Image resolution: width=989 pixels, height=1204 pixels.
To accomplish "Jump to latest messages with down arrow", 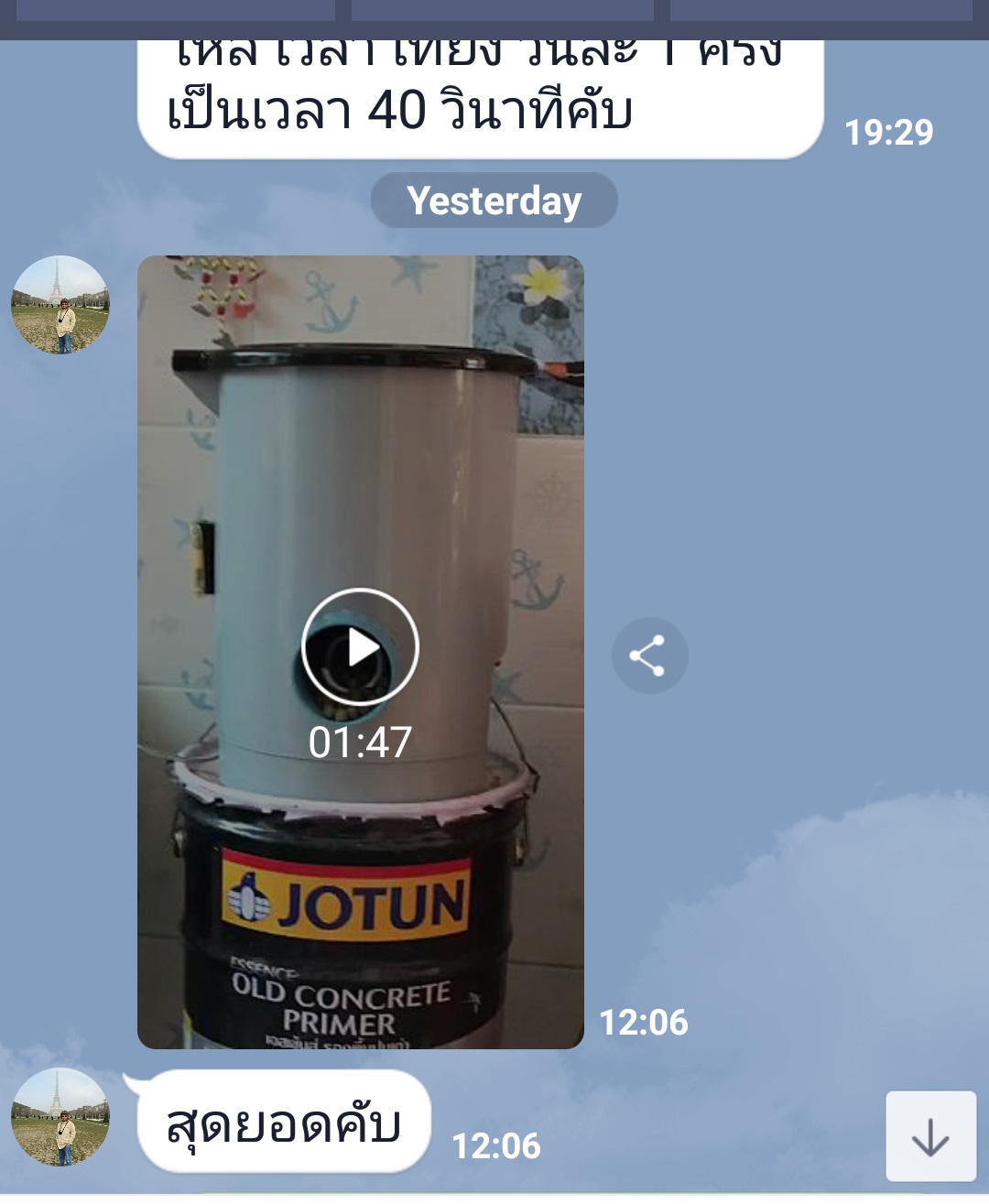I will pos(930,1136).
